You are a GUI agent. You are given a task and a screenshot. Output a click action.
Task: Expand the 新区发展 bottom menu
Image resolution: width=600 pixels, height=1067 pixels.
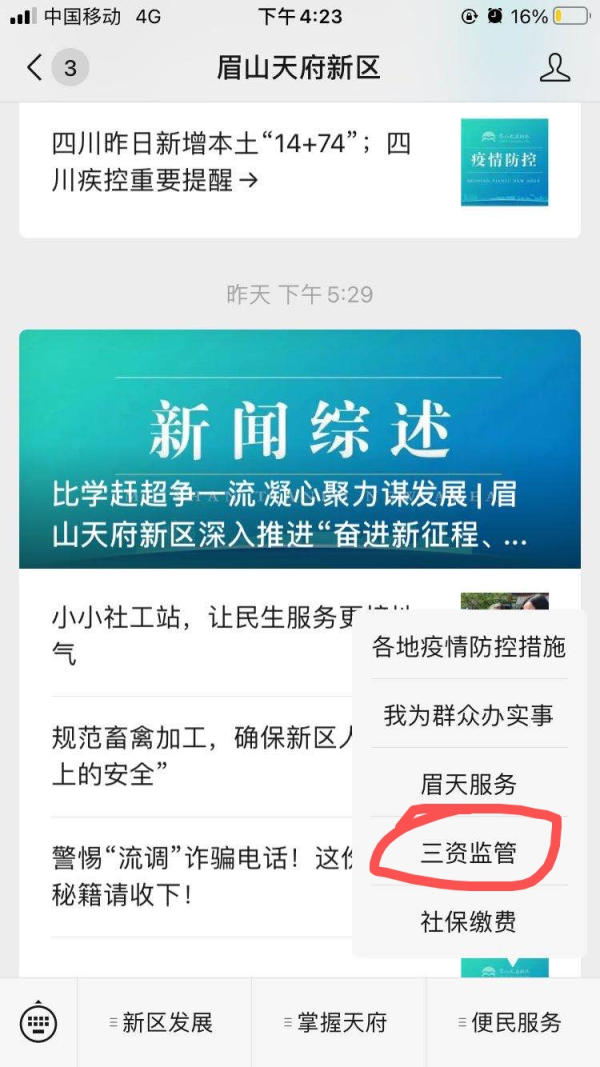pyautogui.click(x=165, y=1022)
